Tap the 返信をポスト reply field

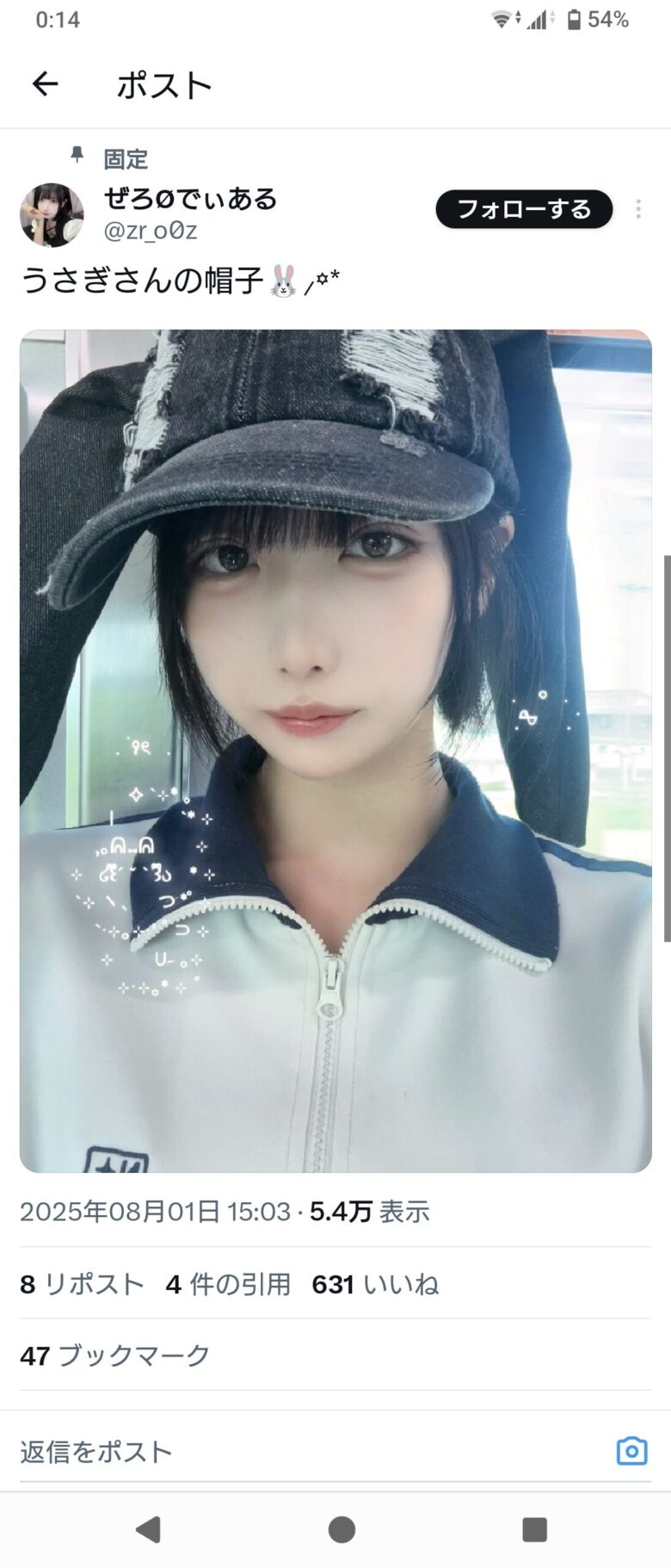258,1452
